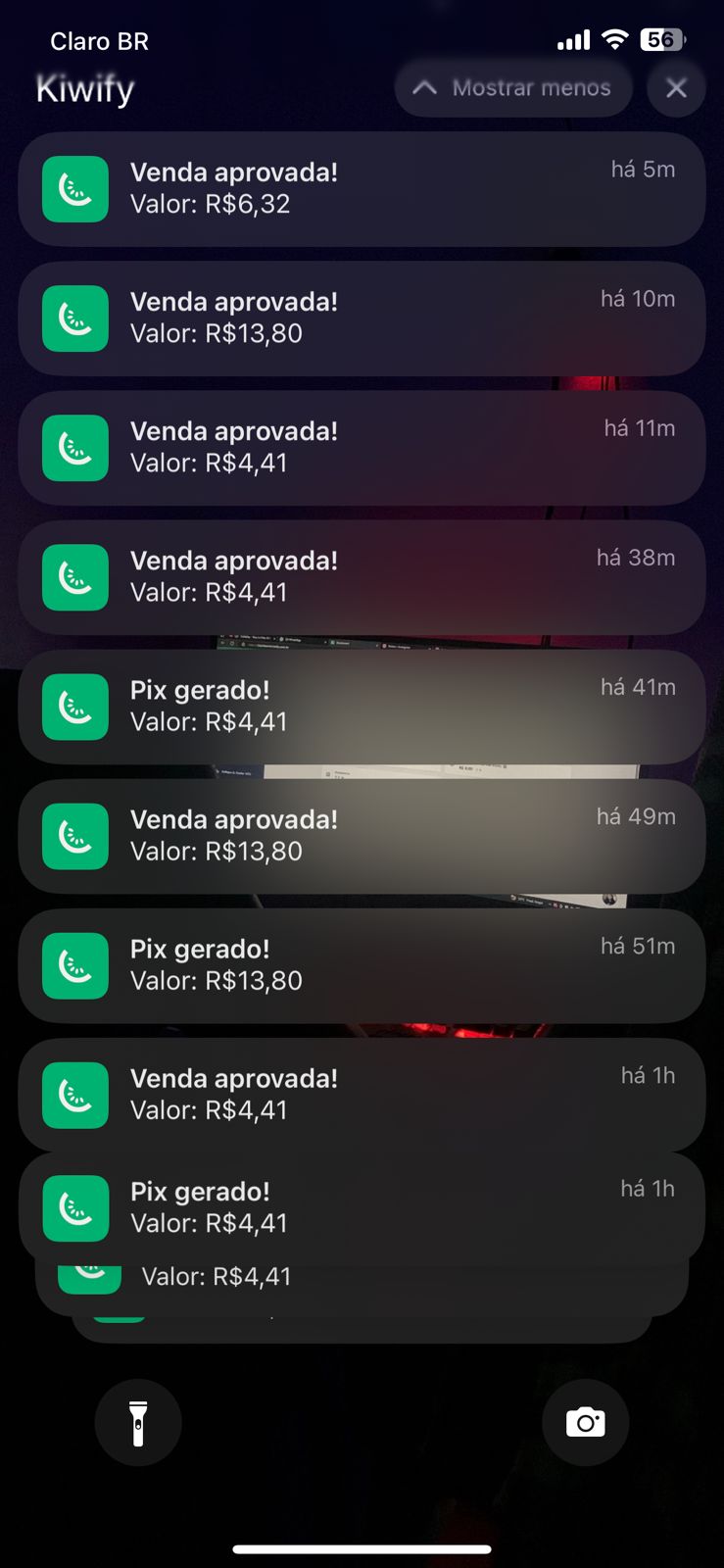Screen dimensions: 724x1568
Task: Open the R$6,32 sale notification
Action: point(362,188)
